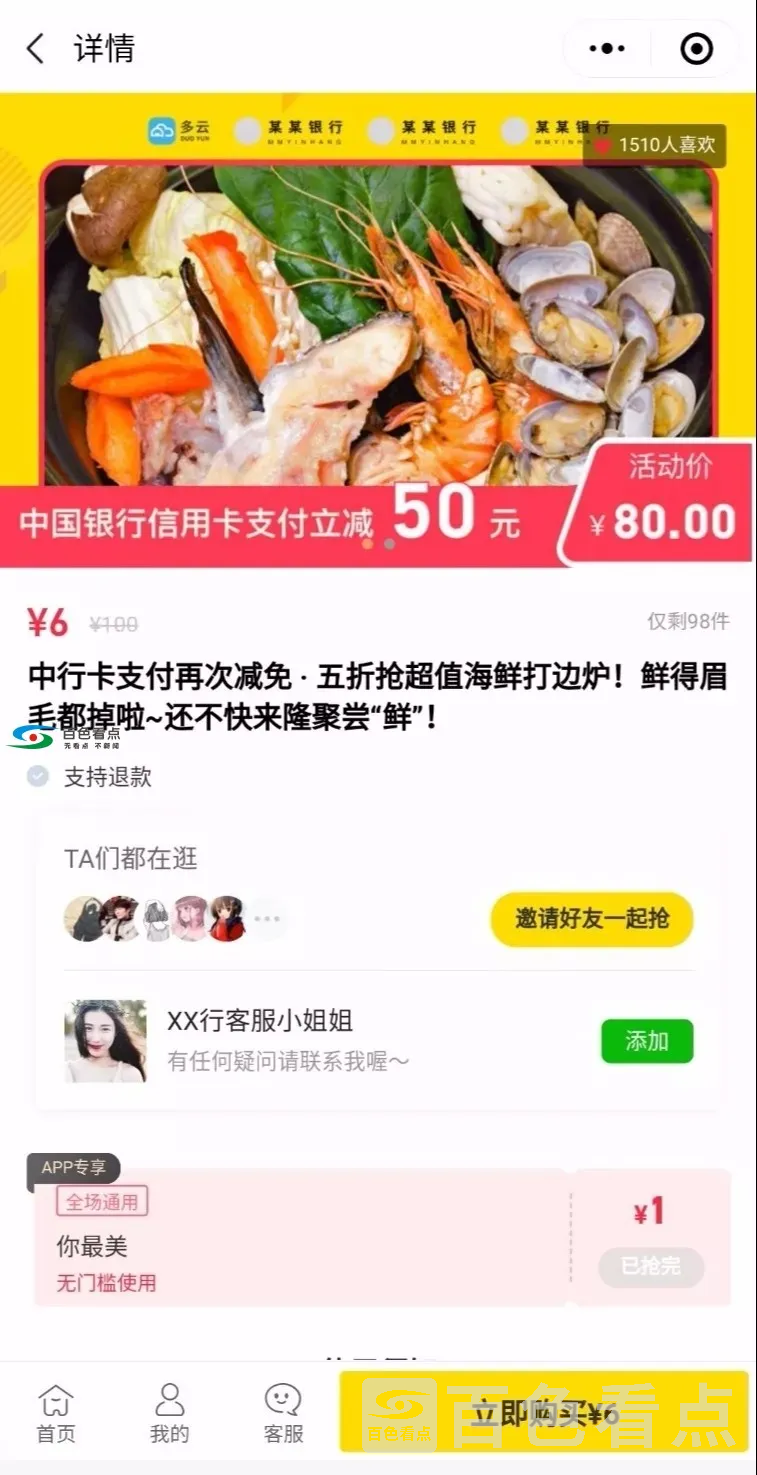
Task: Open the three-dot options menu
Action: coord(607,48)
